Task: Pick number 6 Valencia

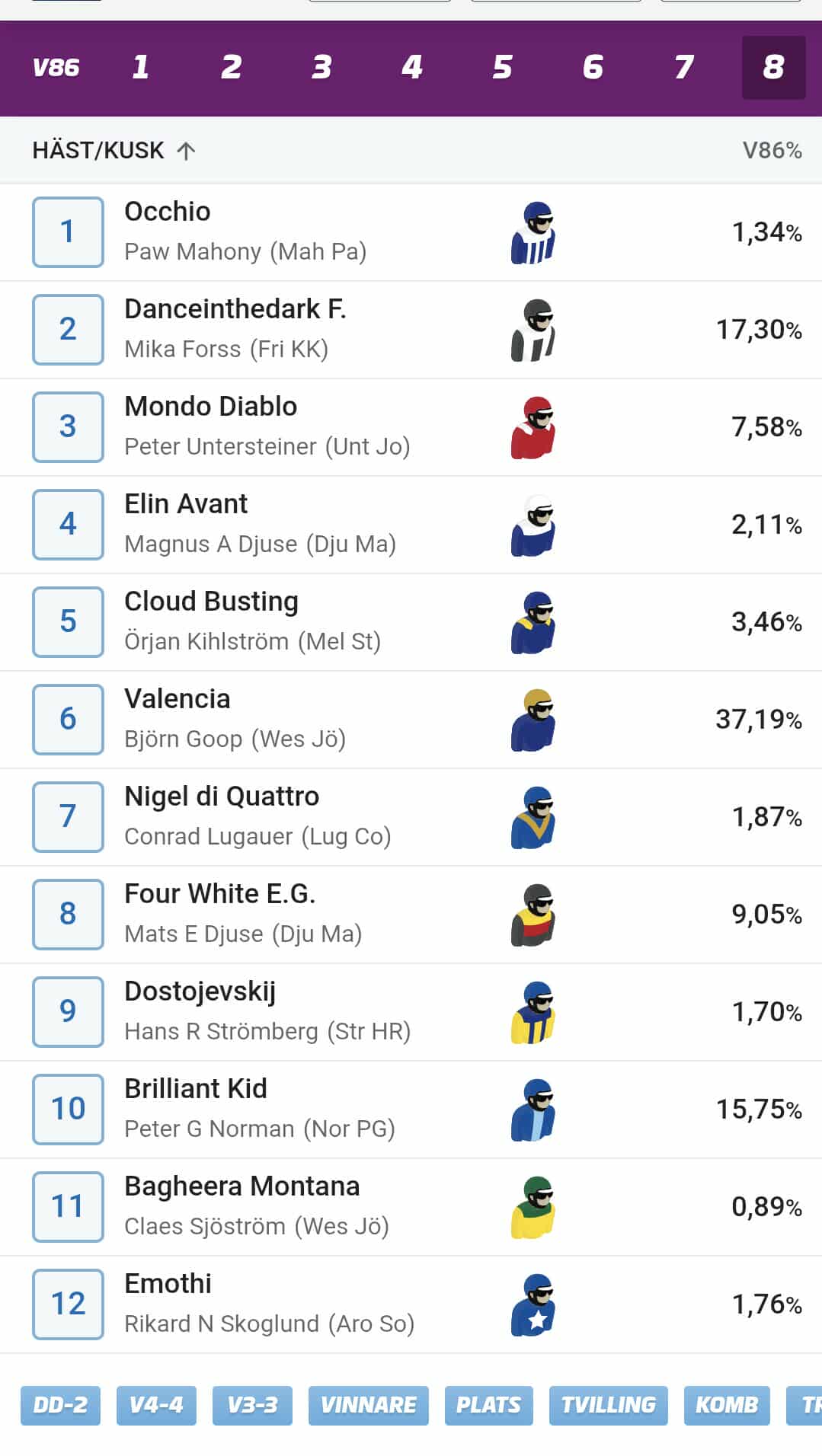Action: click(68, 720)
